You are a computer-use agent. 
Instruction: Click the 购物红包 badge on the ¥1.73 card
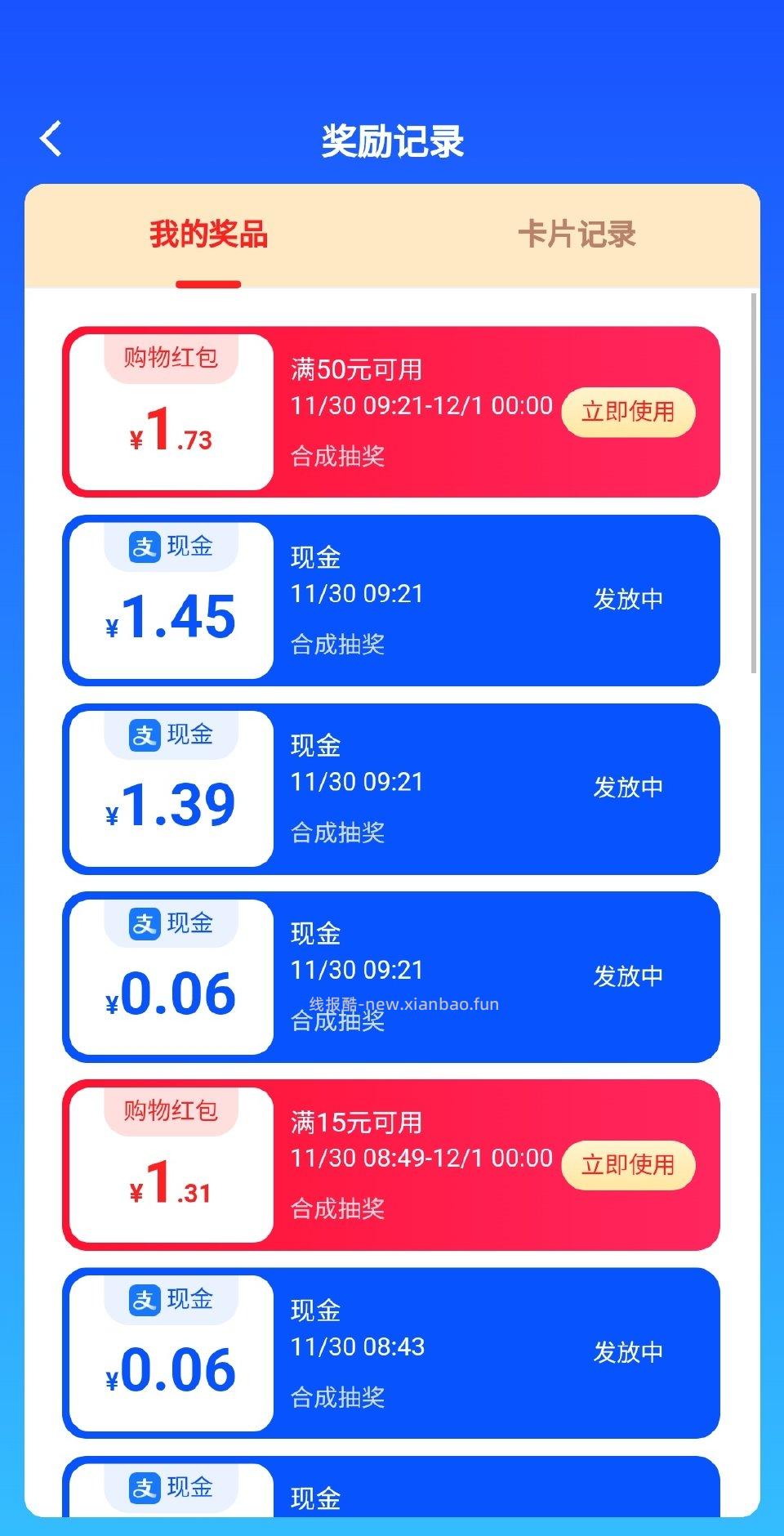coord(169,357)
